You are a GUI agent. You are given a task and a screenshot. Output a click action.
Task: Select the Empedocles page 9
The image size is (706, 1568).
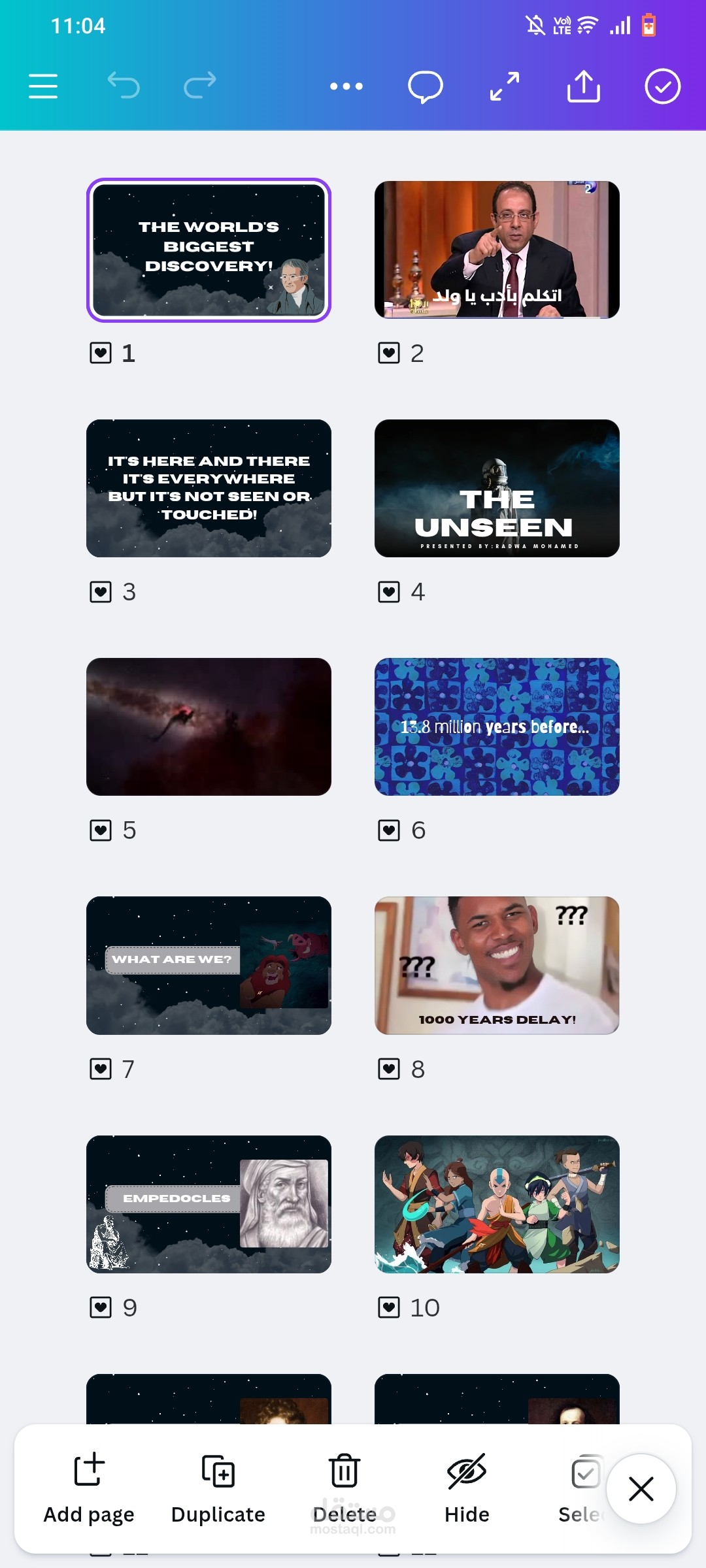coord(209,1203)
